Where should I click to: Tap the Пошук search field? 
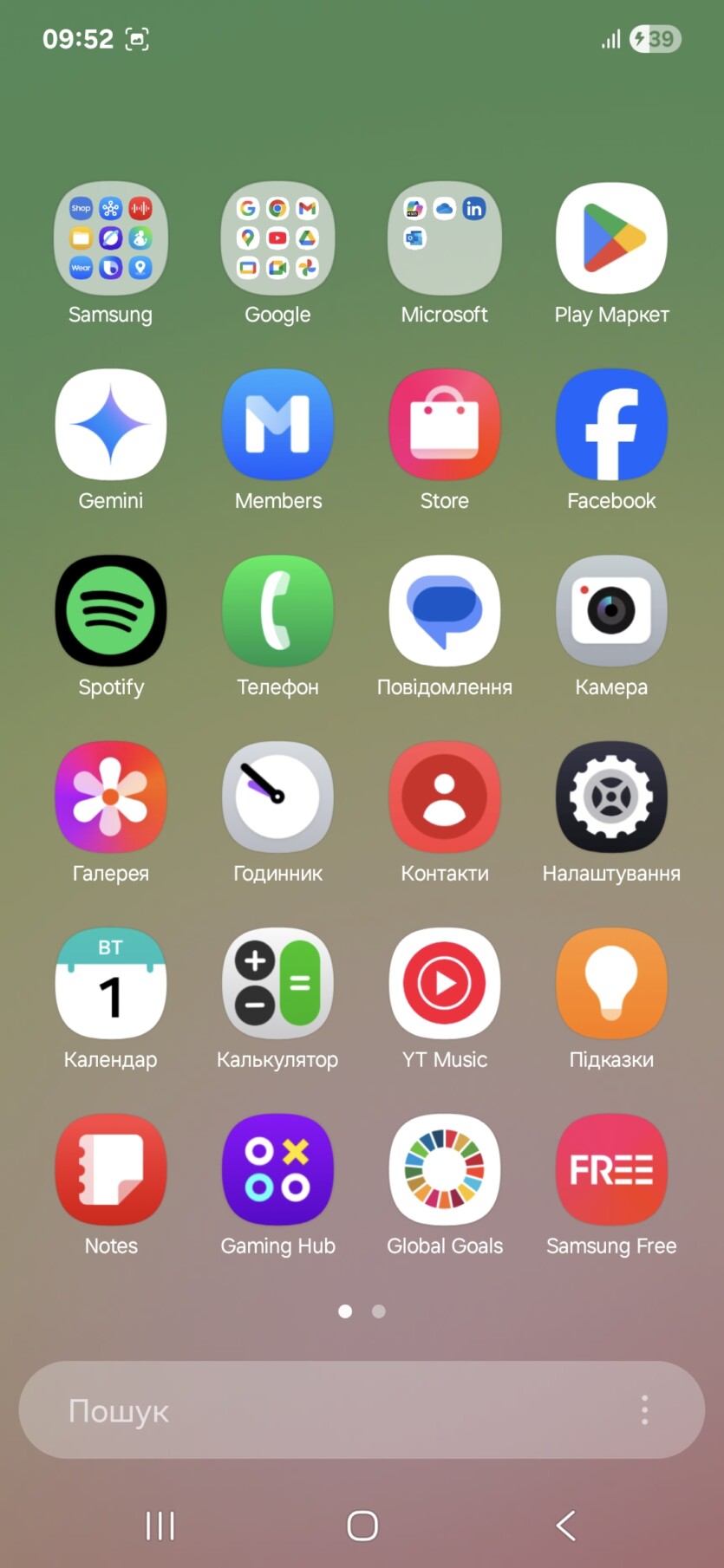329,1410
